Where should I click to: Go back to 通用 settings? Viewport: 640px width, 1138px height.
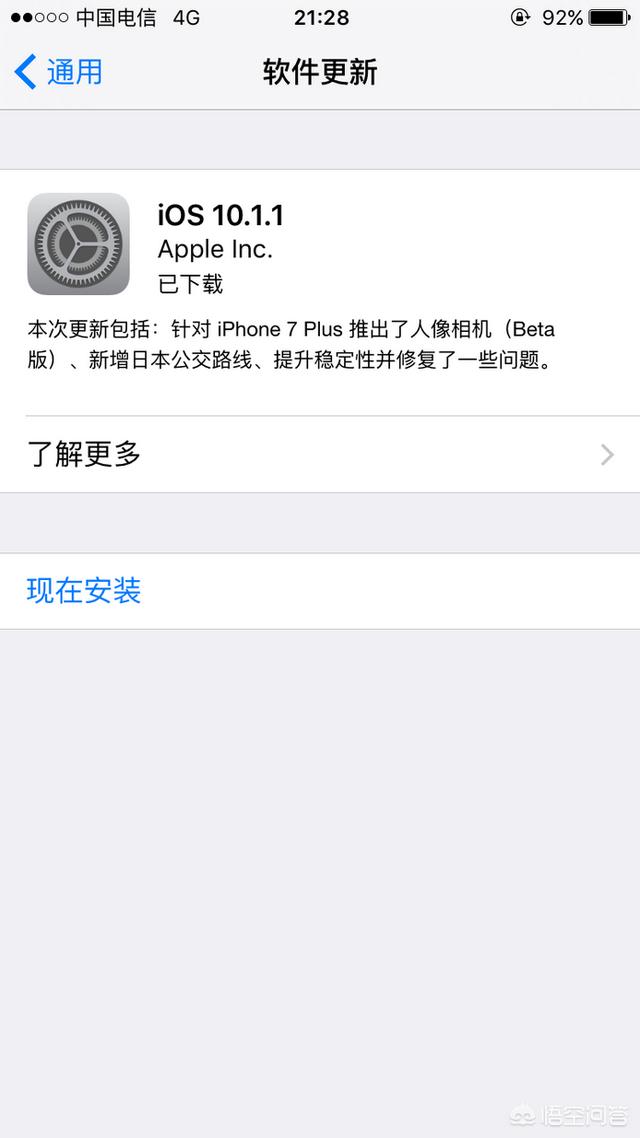(58, 73)
